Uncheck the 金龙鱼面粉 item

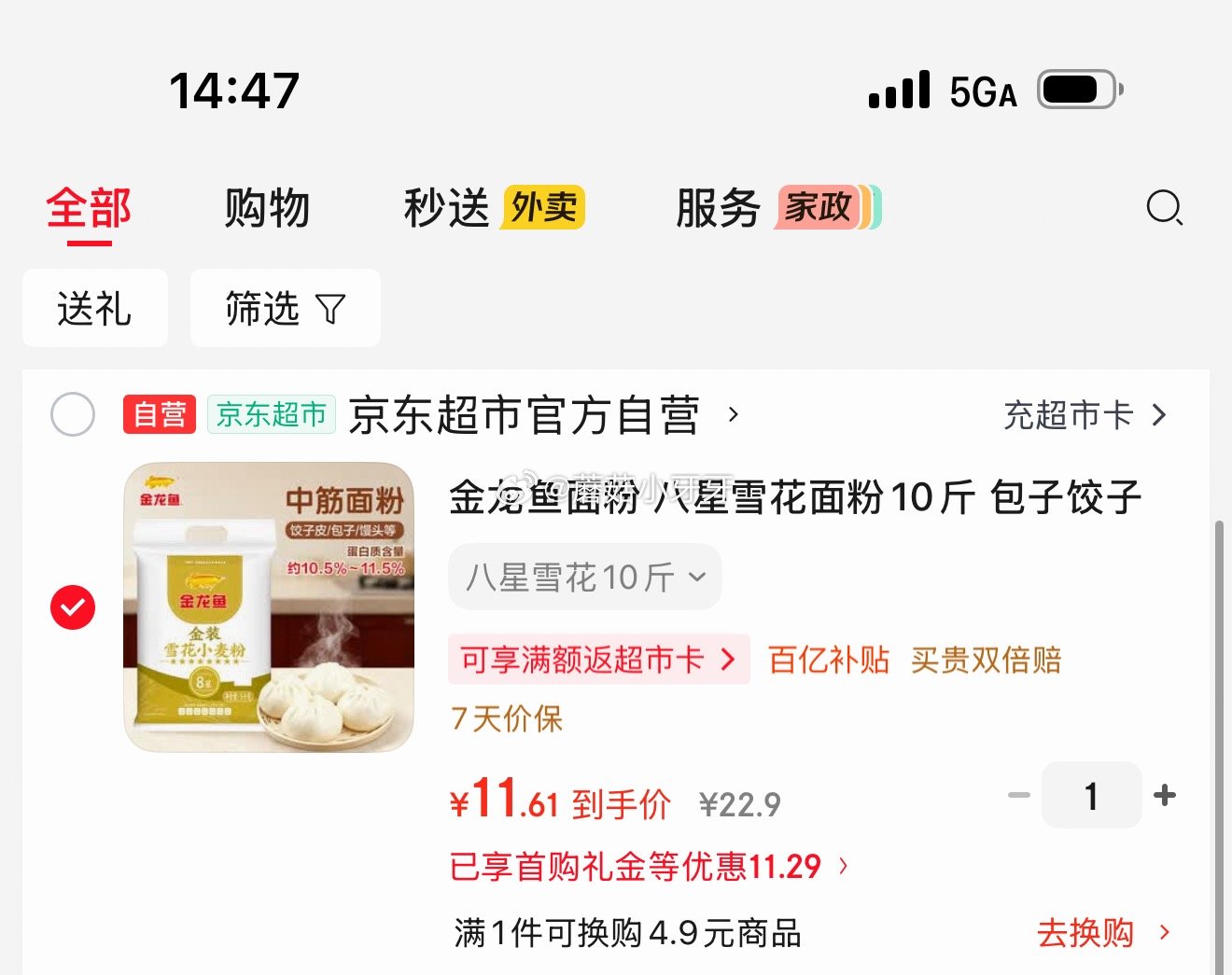(x=73, y=607)
